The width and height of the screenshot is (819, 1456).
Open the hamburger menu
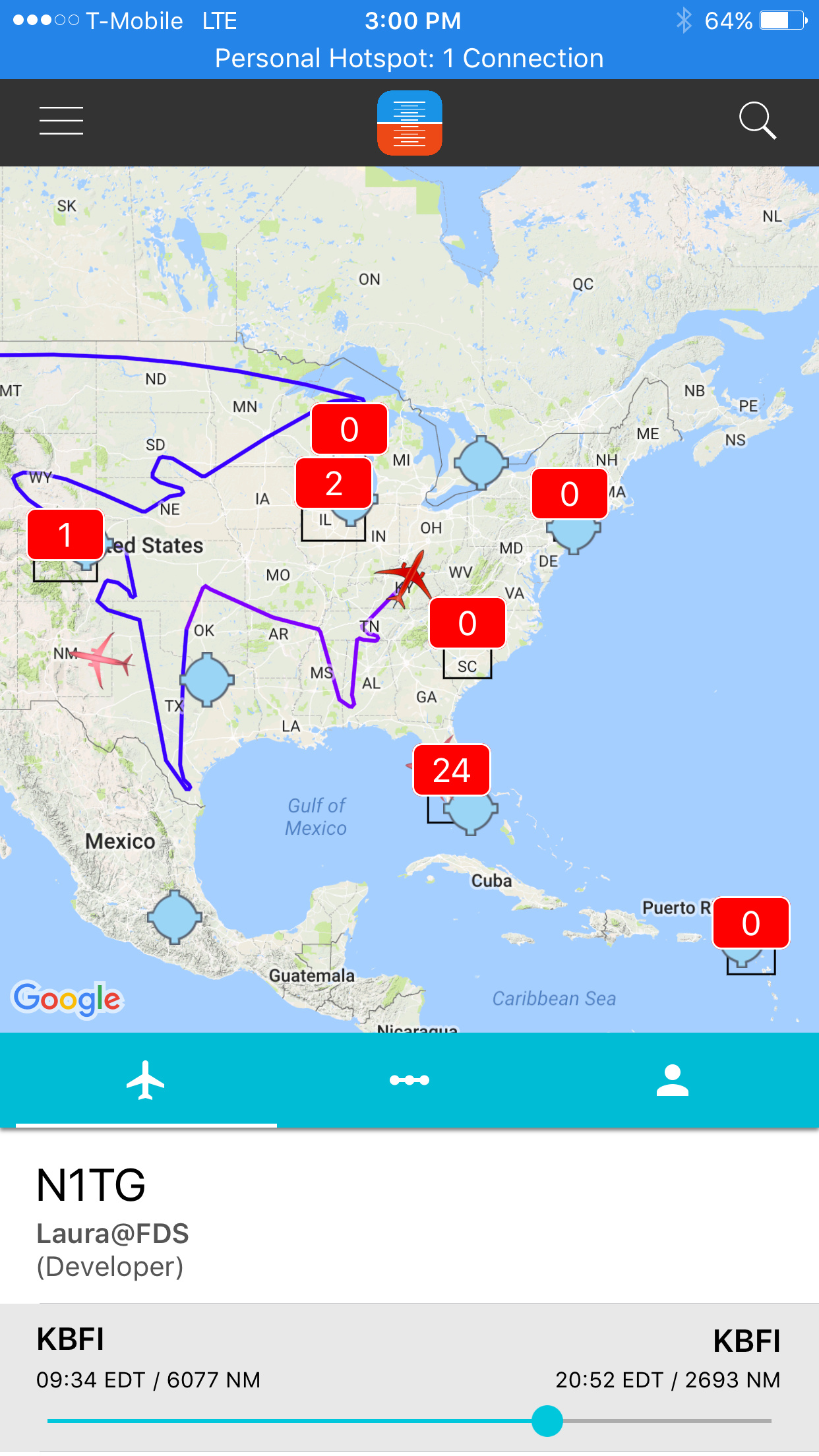(61, 121)
